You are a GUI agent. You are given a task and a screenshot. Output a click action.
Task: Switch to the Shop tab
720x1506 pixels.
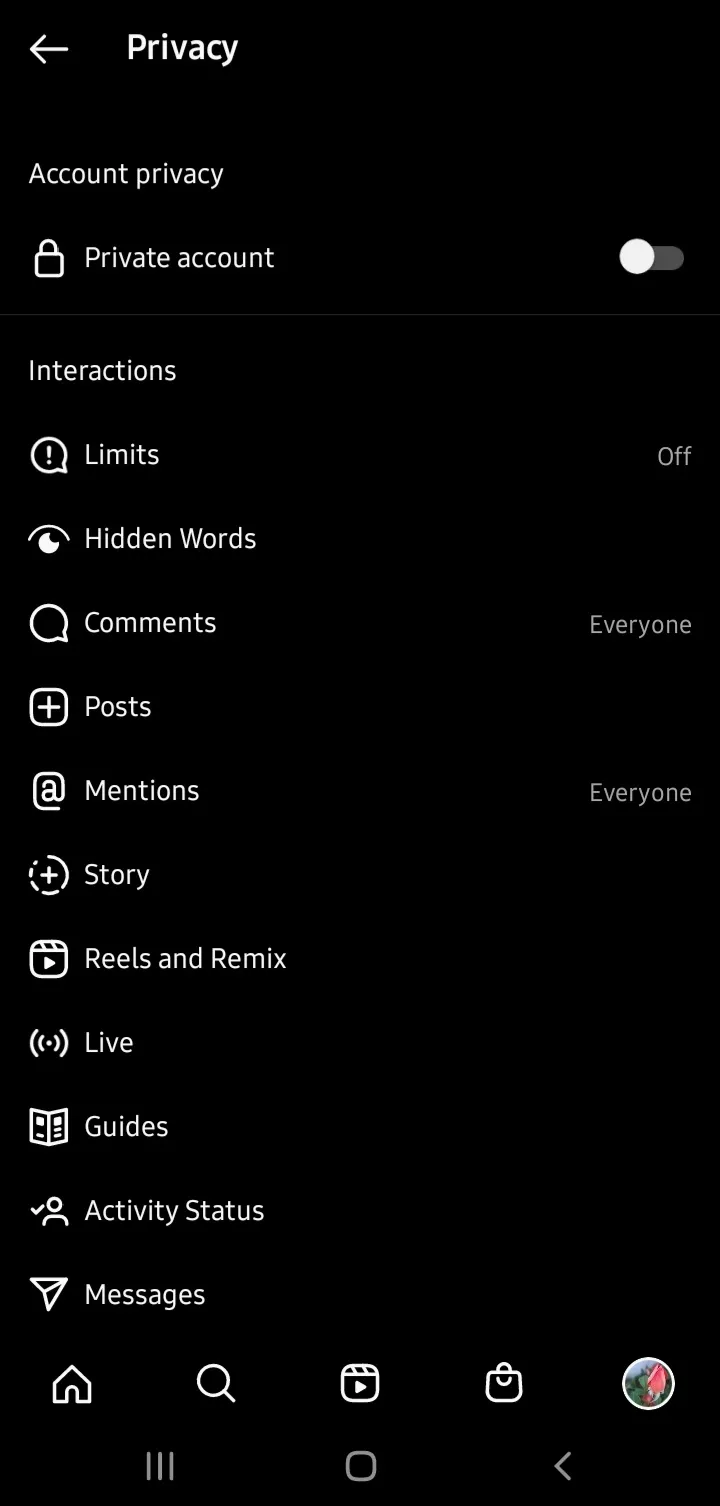504,1384
